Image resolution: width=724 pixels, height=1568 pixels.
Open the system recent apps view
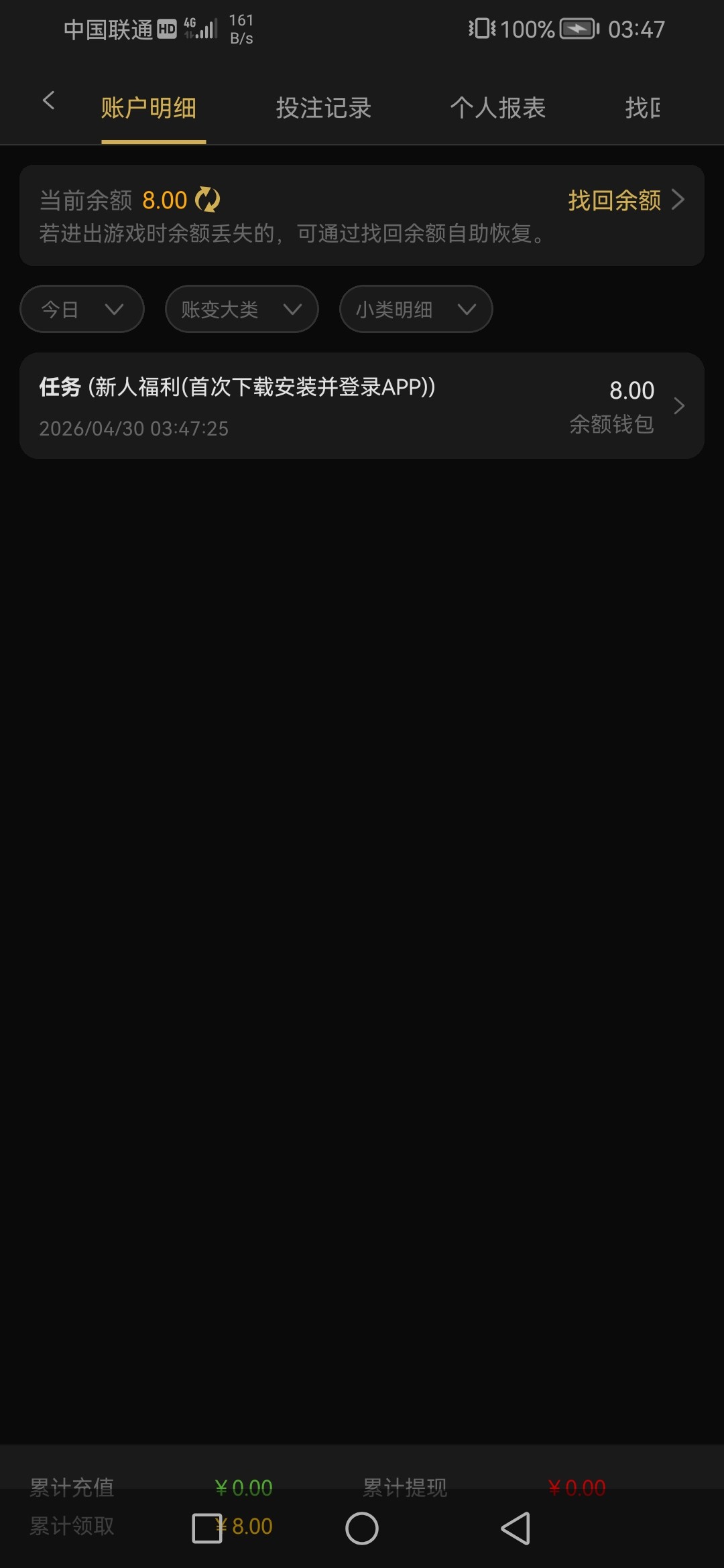[207, 1528]
